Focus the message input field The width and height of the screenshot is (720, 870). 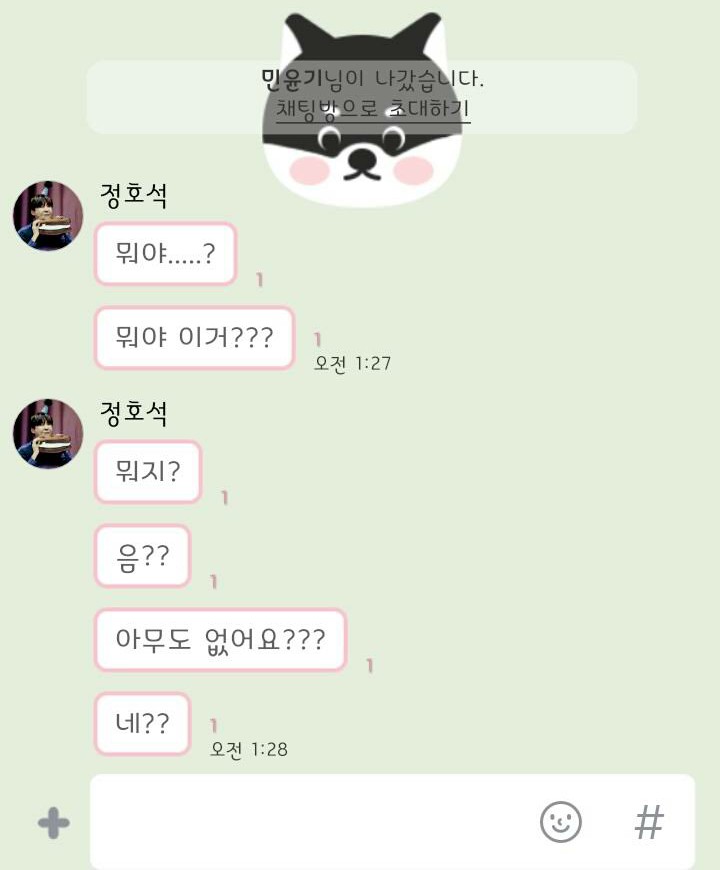click(310, 822)
